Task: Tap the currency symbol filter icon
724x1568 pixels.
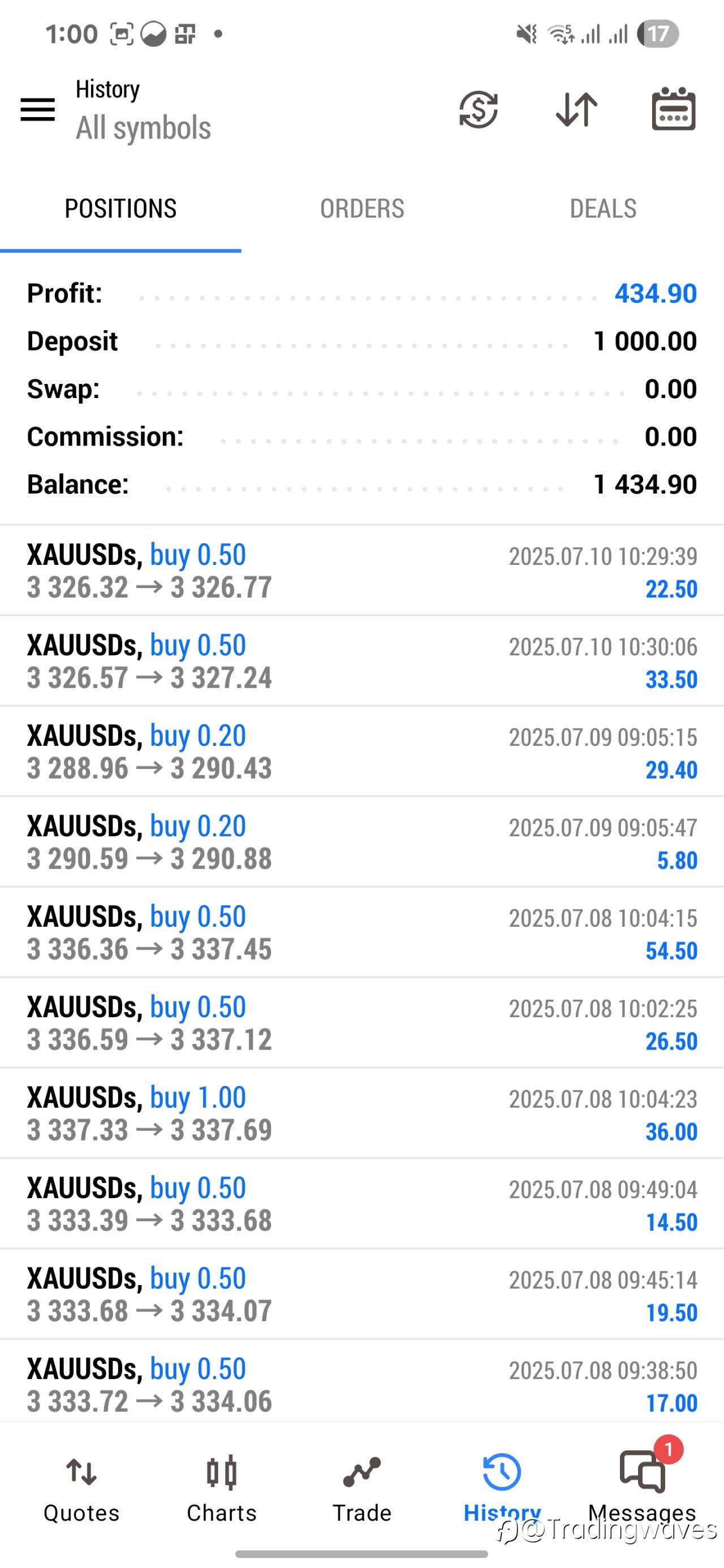Action: click(479, 110)
